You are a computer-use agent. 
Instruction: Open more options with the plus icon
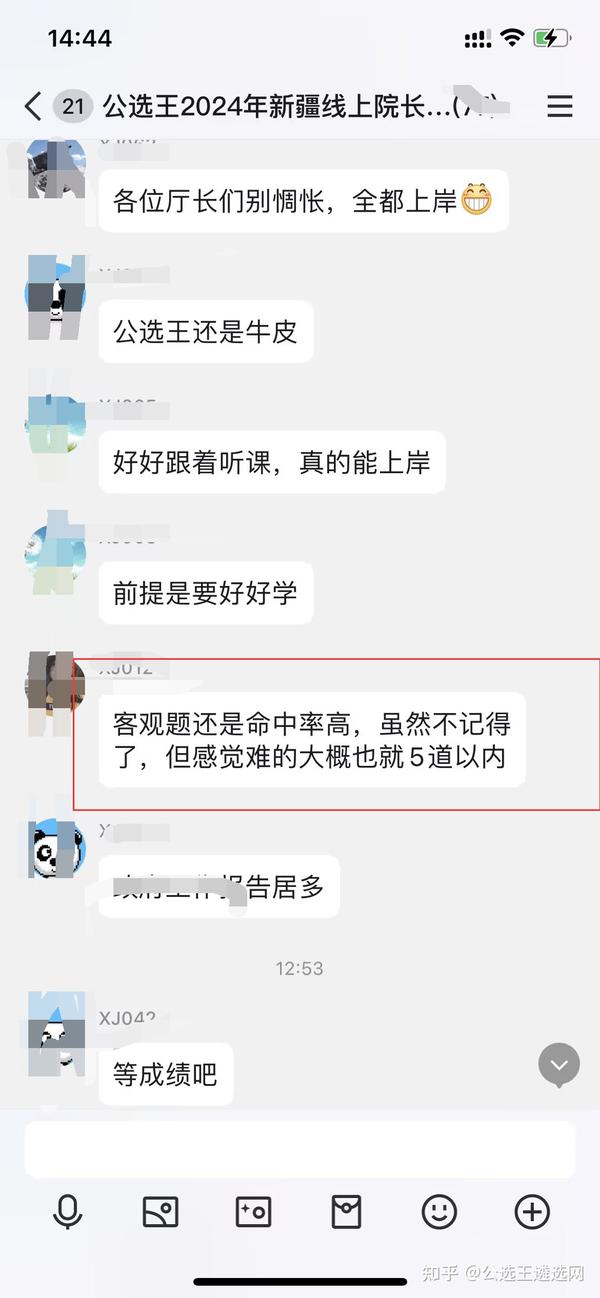point(532,1212)
